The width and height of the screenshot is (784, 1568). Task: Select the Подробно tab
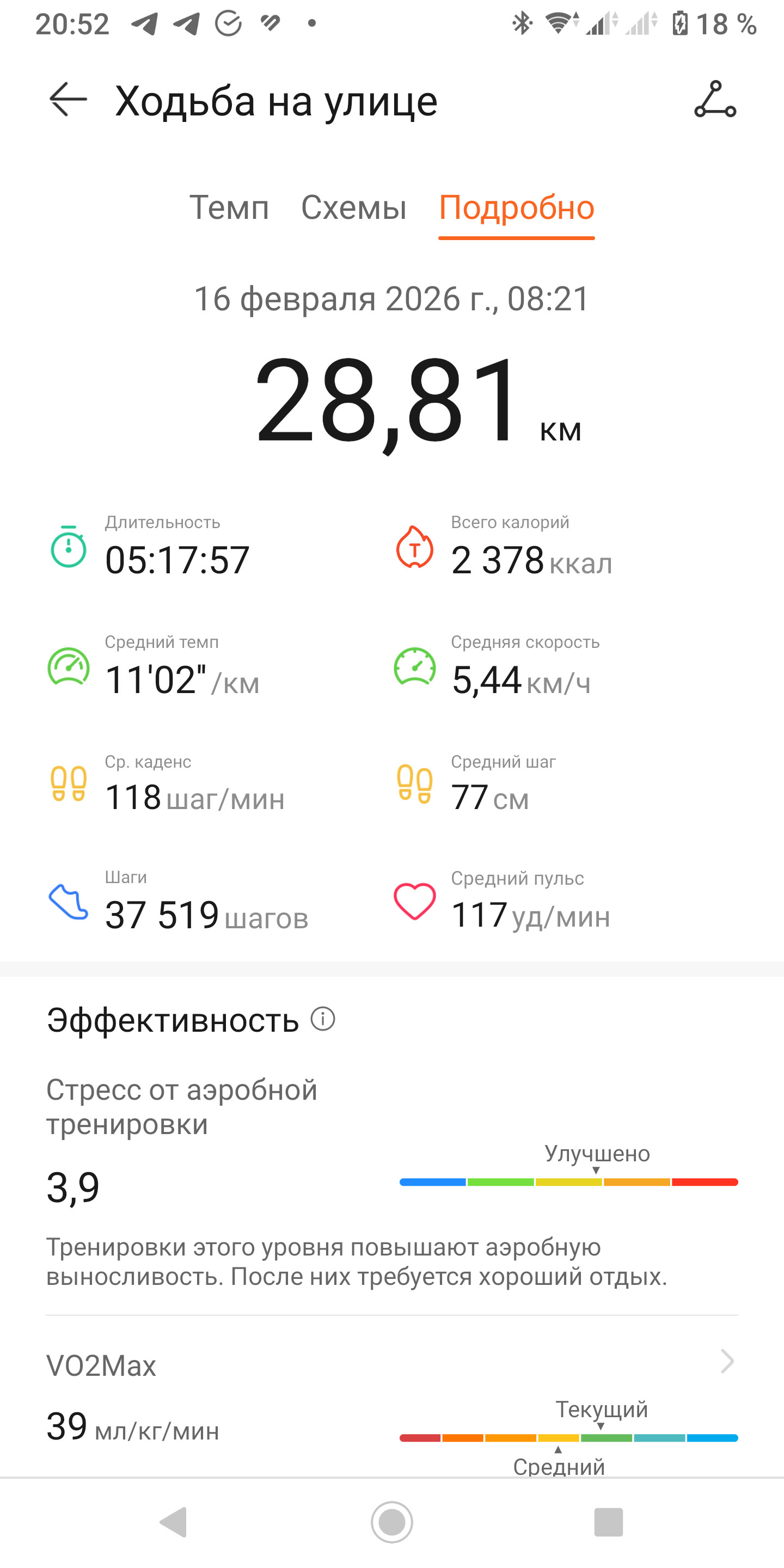tap(516, 209)
